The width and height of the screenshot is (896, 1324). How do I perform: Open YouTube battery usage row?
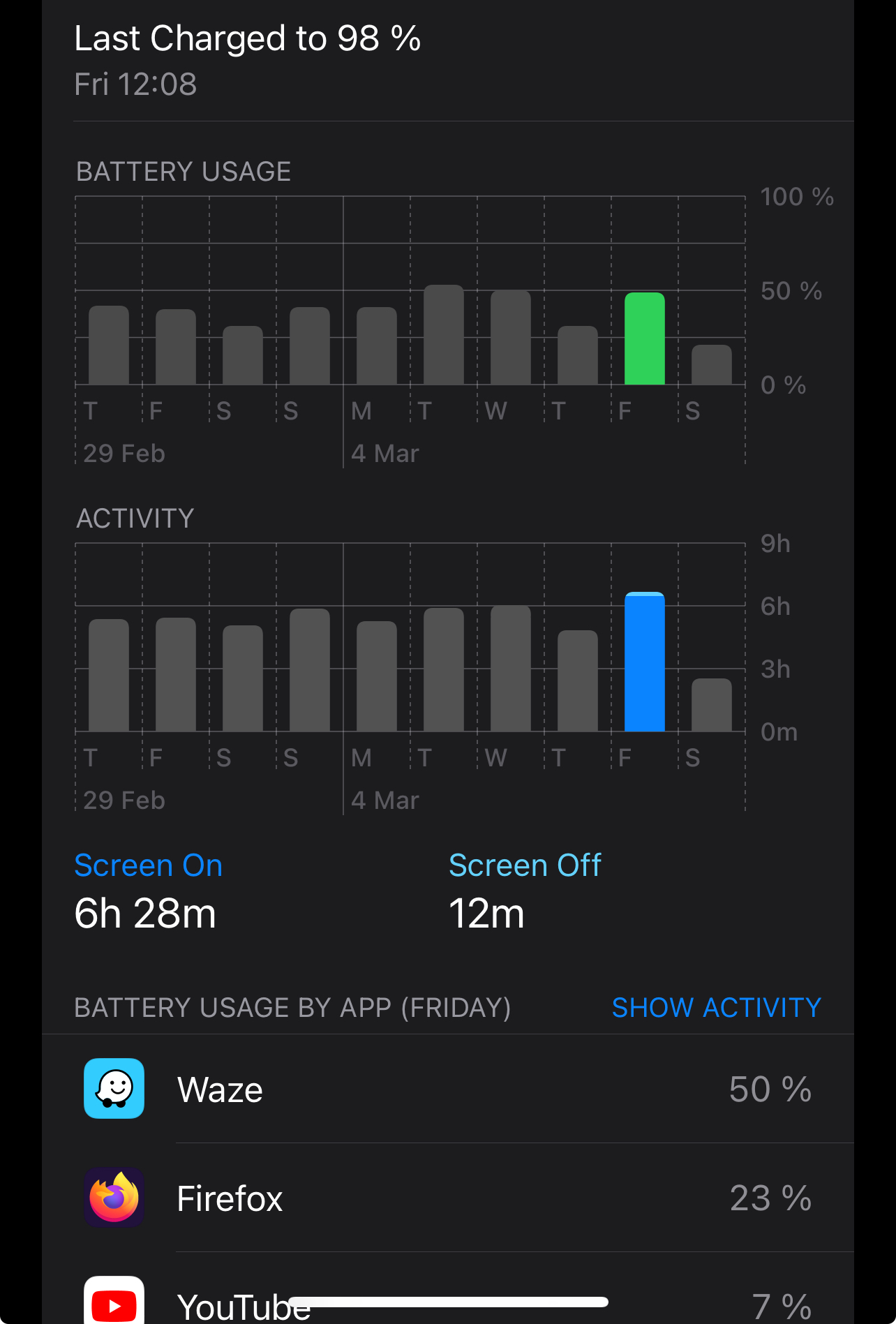click(x=447, y=1301)
